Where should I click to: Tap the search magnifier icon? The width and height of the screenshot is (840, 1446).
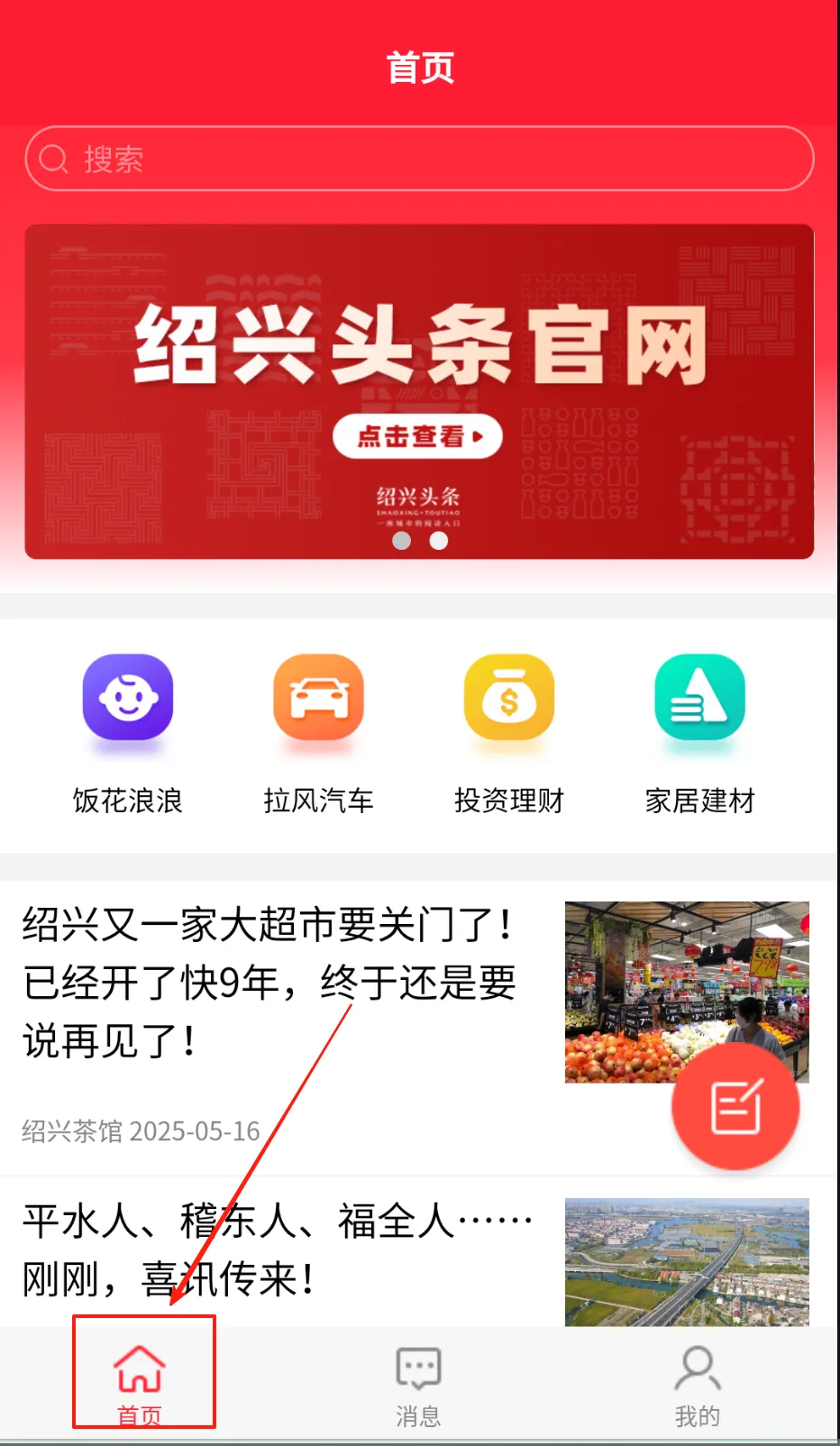(54, 159)
